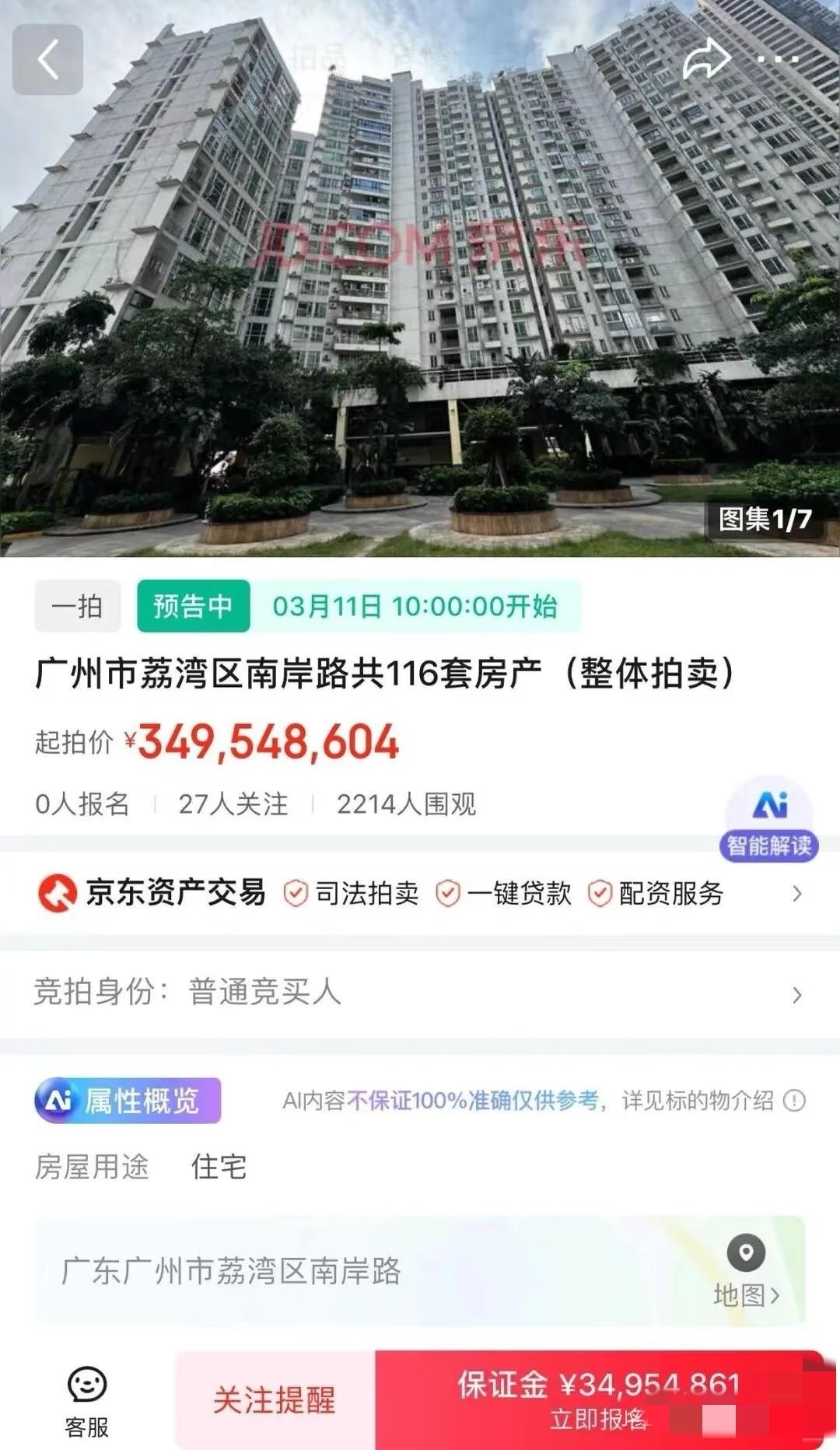This screenshot has width=840, height=1450.
Task: Navigate back with the back arrow
Action: click(x=48, y=61)
